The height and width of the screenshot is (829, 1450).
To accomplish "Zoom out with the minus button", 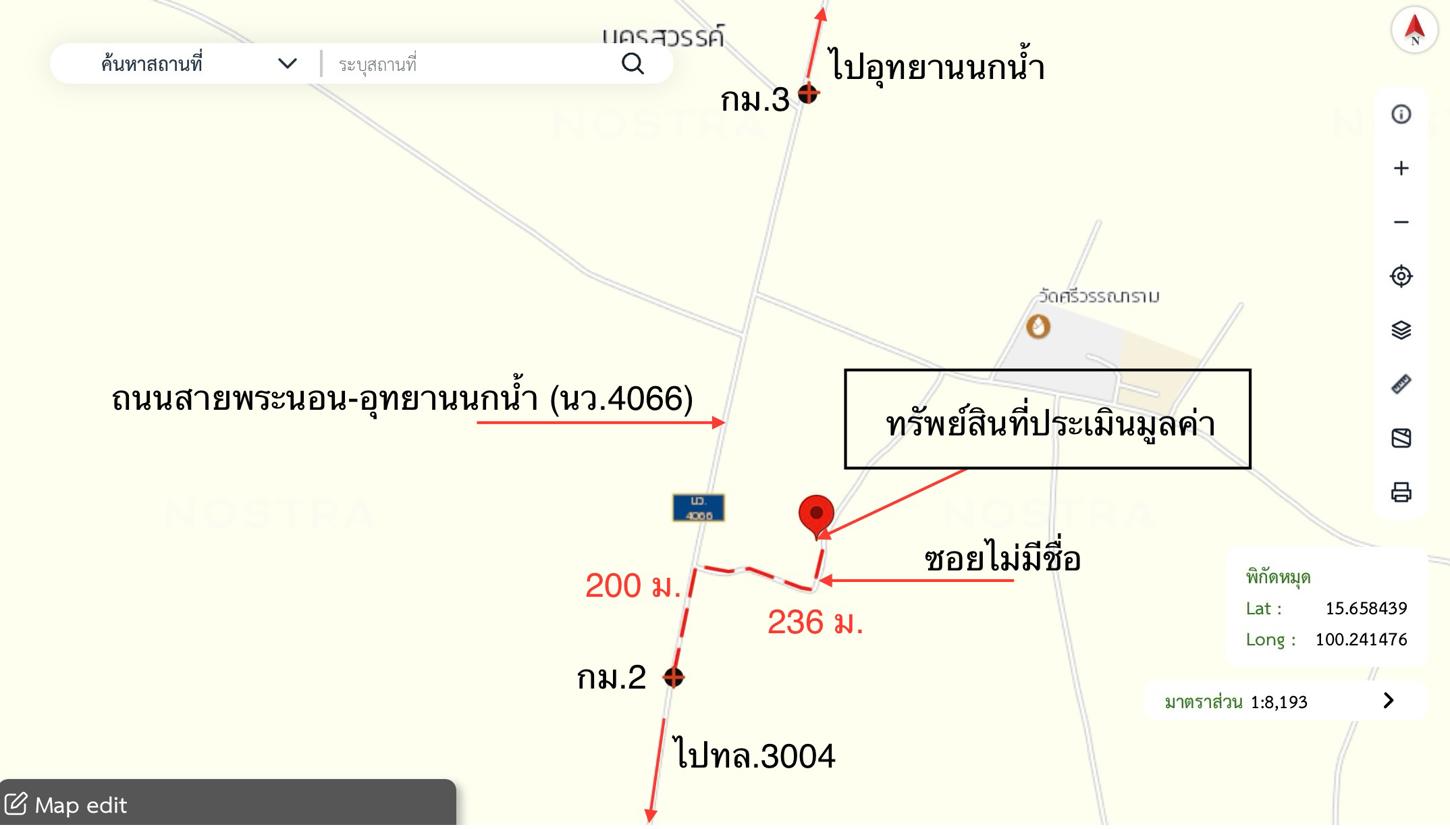I will [x=1401, y=222].
